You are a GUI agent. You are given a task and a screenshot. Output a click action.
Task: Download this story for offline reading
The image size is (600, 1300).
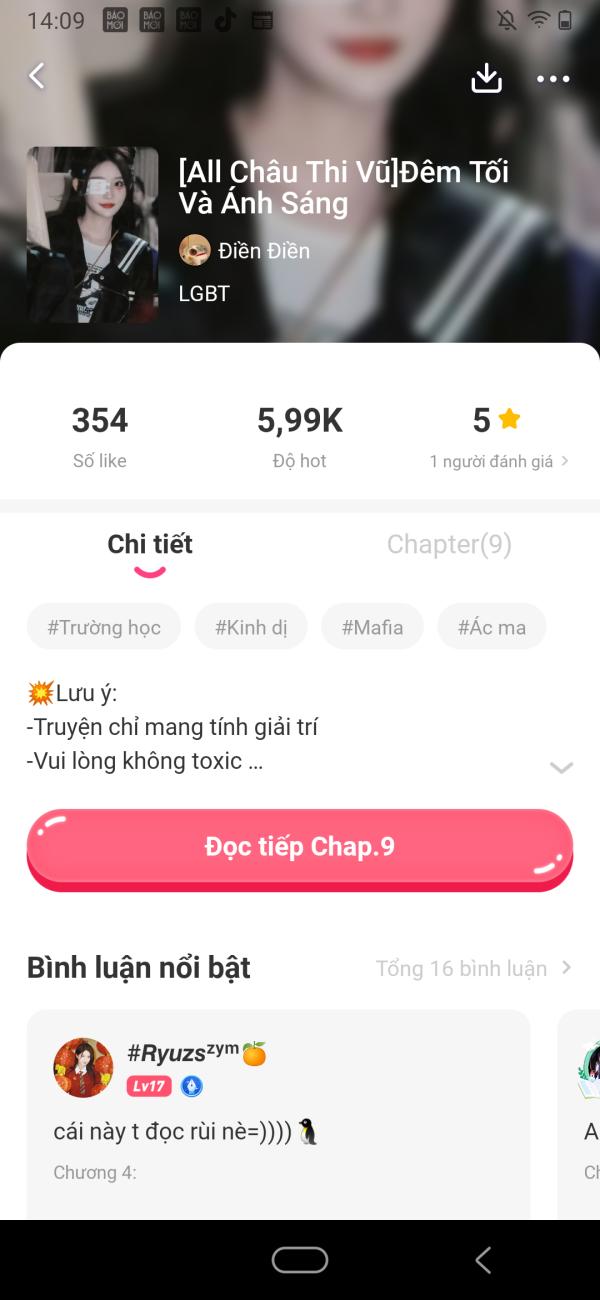[x=486, y=78]
